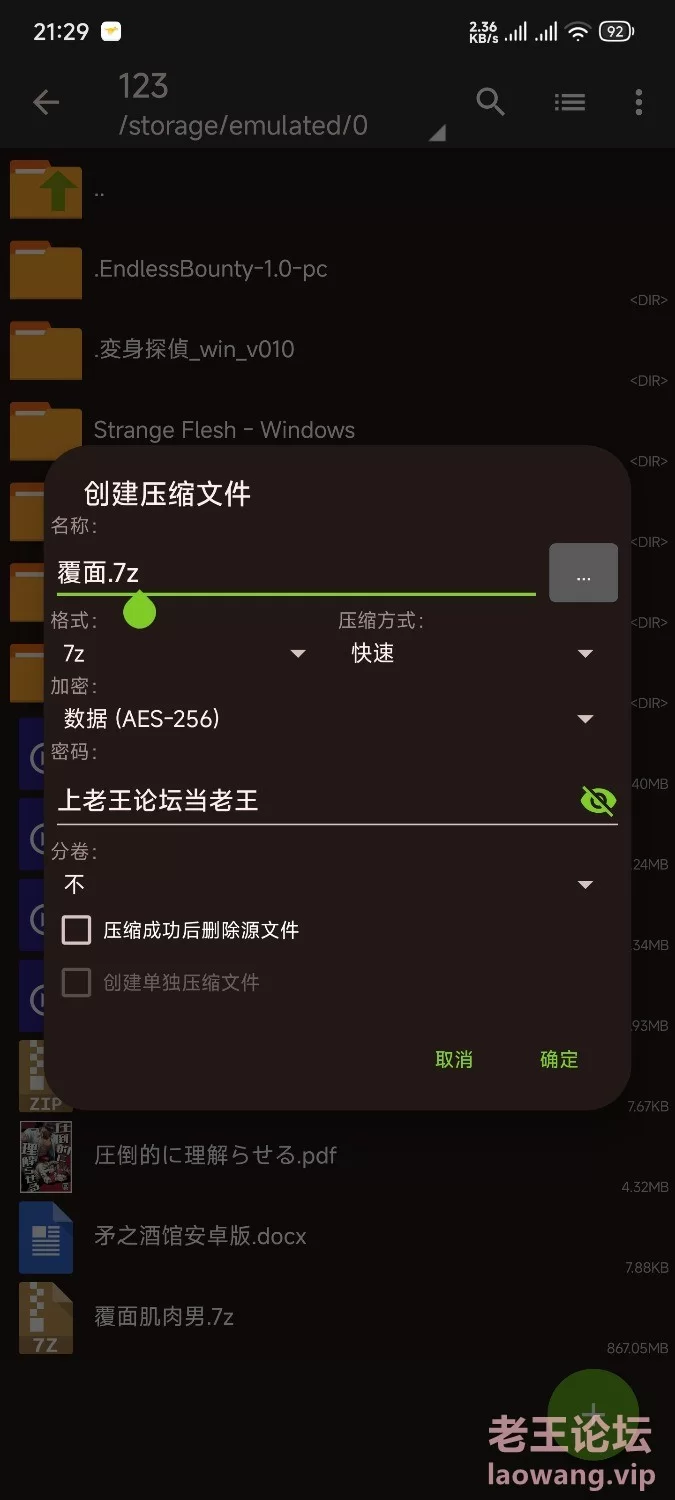The width and height of the screenshot is (675, 1500).
Task: Open the browse path button with three dots
Action: tap(583, 573)
